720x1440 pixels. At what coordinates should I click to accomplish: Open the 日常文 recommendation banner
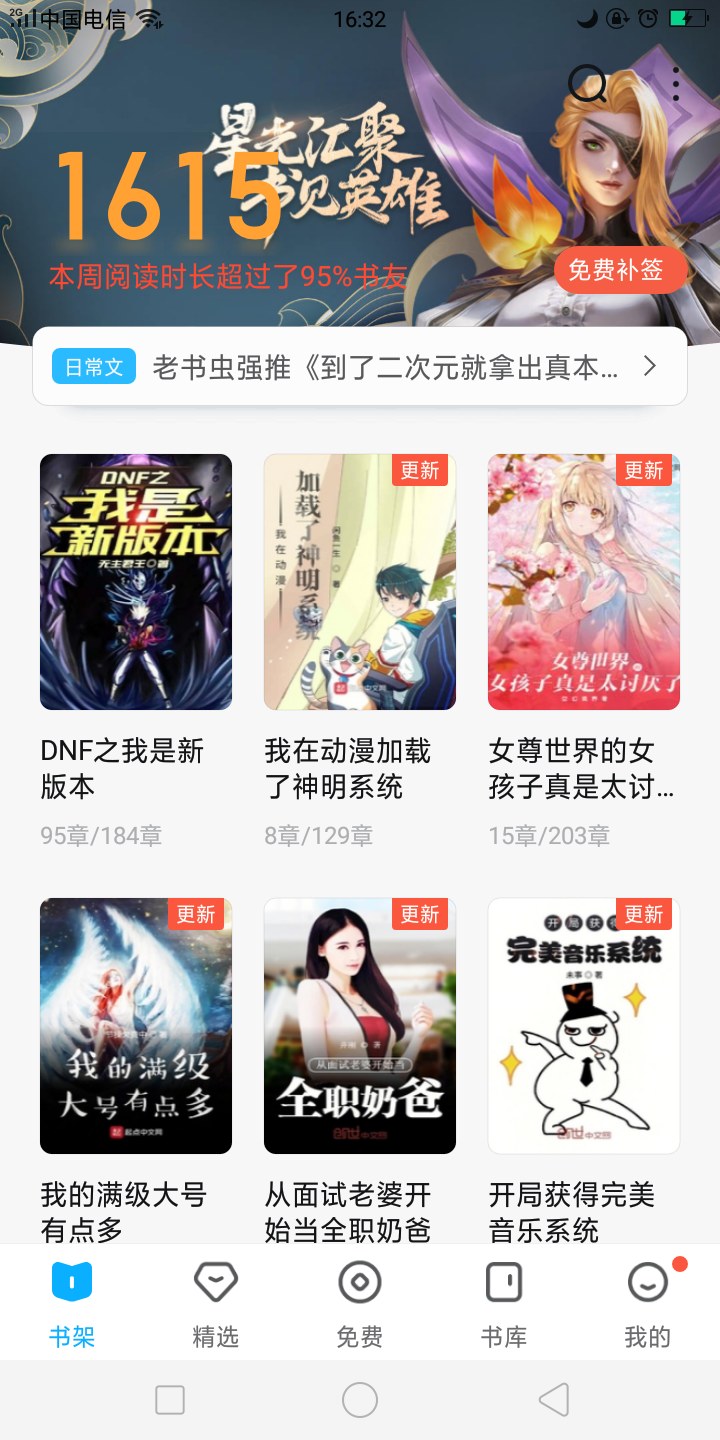point(360,367)
